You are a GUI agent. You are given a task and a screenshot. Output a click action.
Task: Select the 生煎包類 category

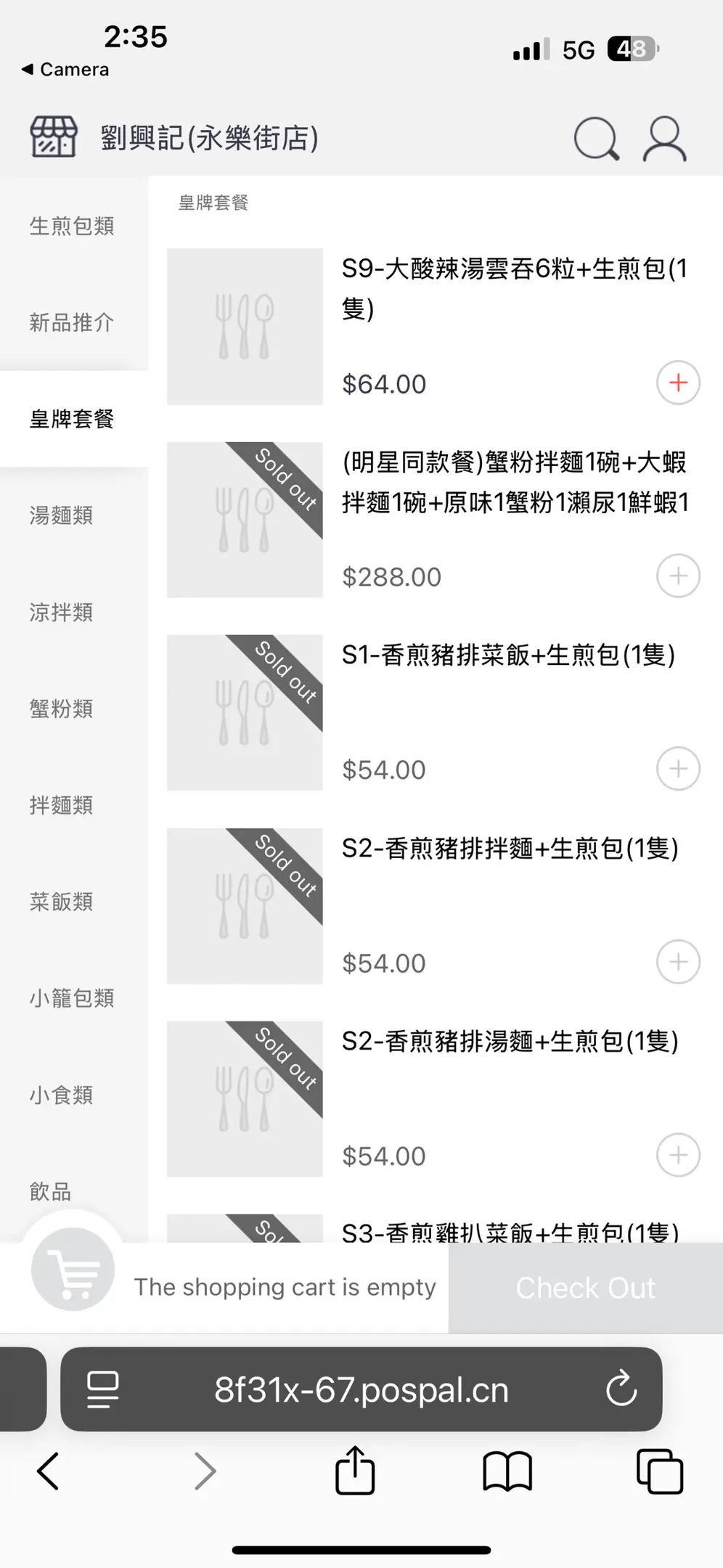72,226
